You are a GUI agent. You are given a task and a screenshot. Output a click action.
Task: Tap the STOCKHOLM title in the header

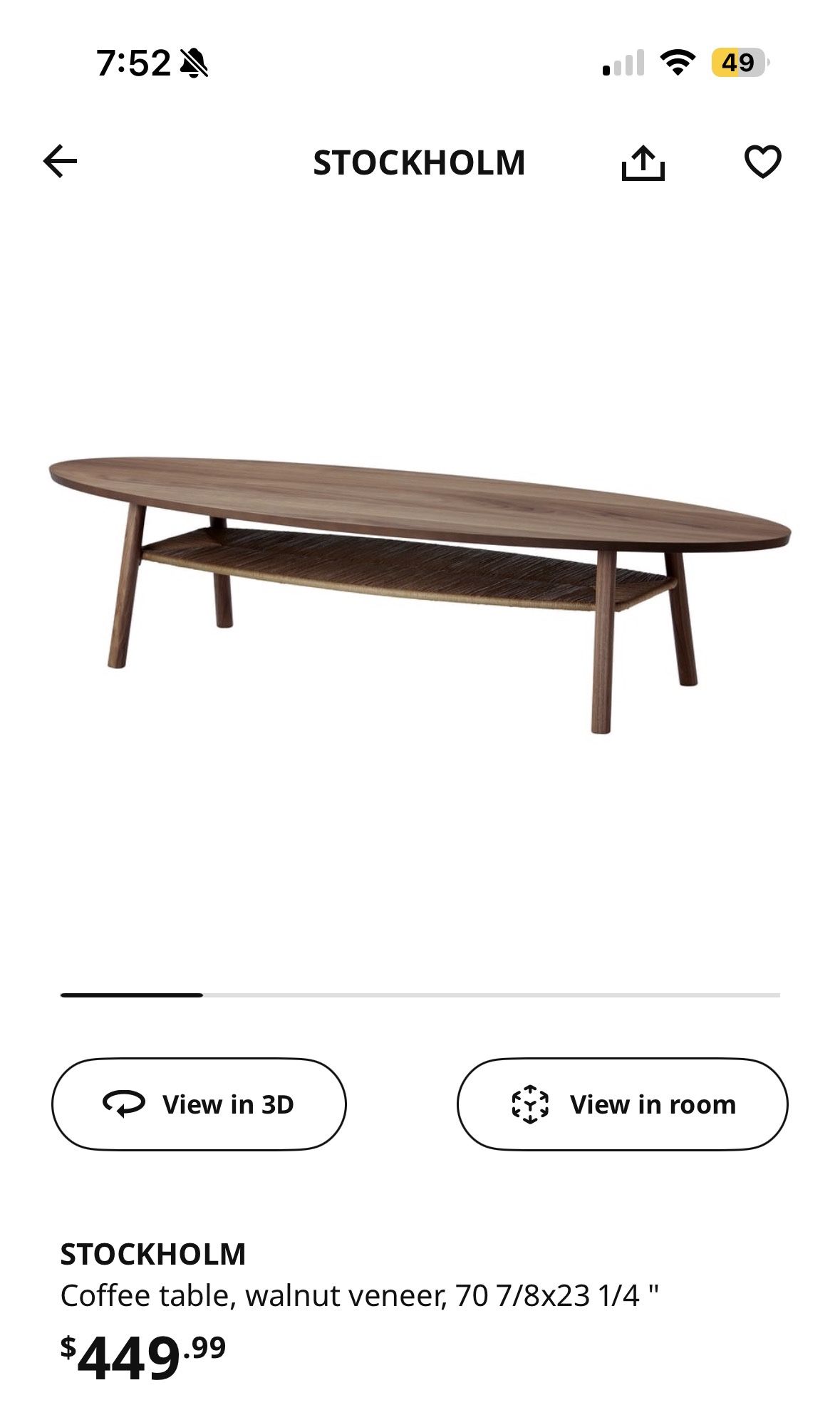click(420, 162)
